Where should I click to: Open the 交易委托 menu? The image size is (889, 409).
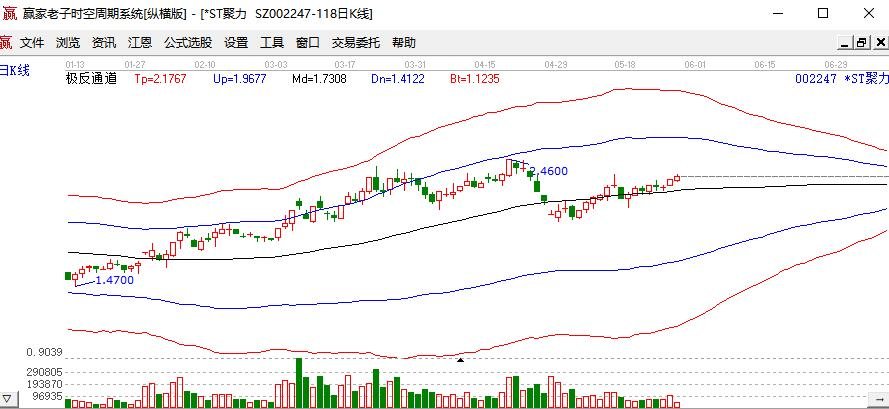(x=356, y=43)
